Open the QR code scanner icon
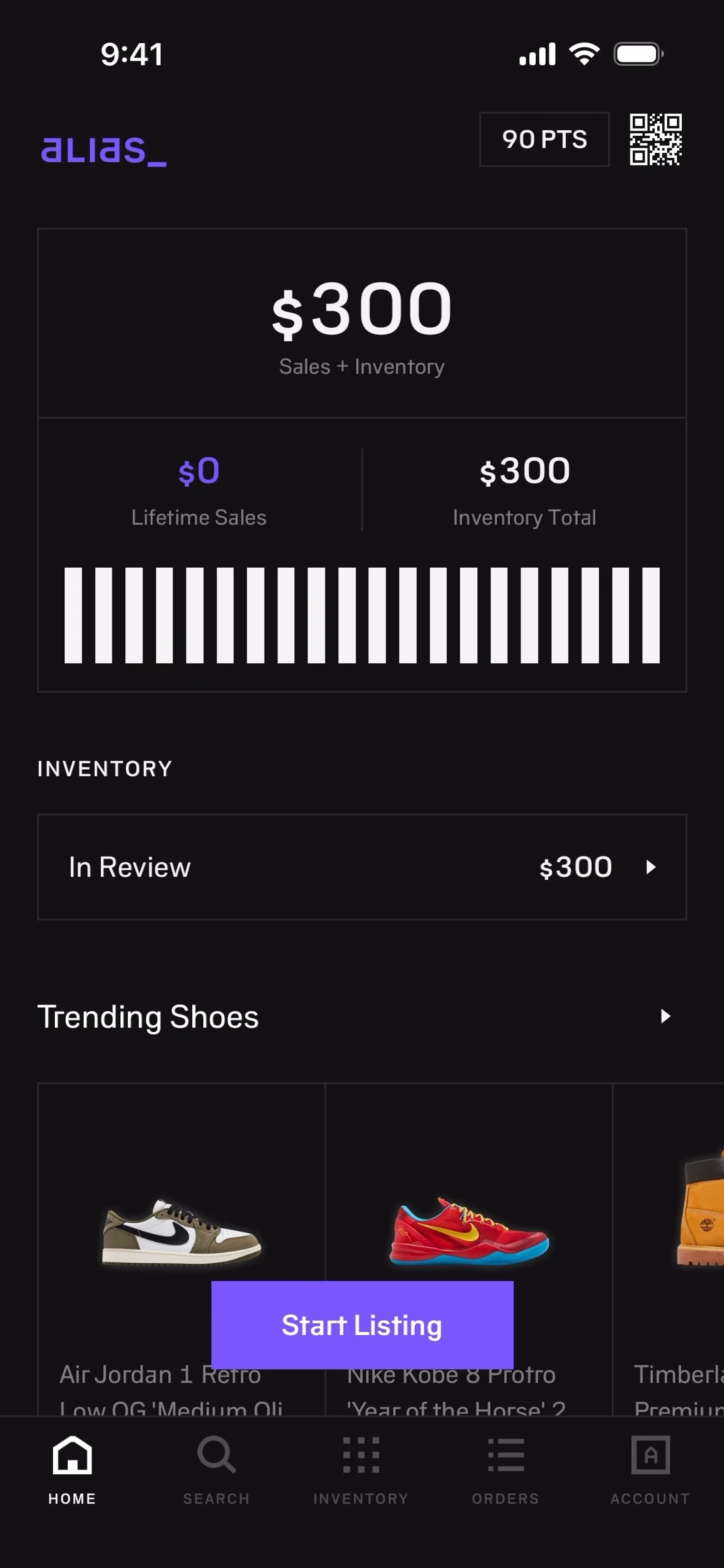 [x=655, y=139]
